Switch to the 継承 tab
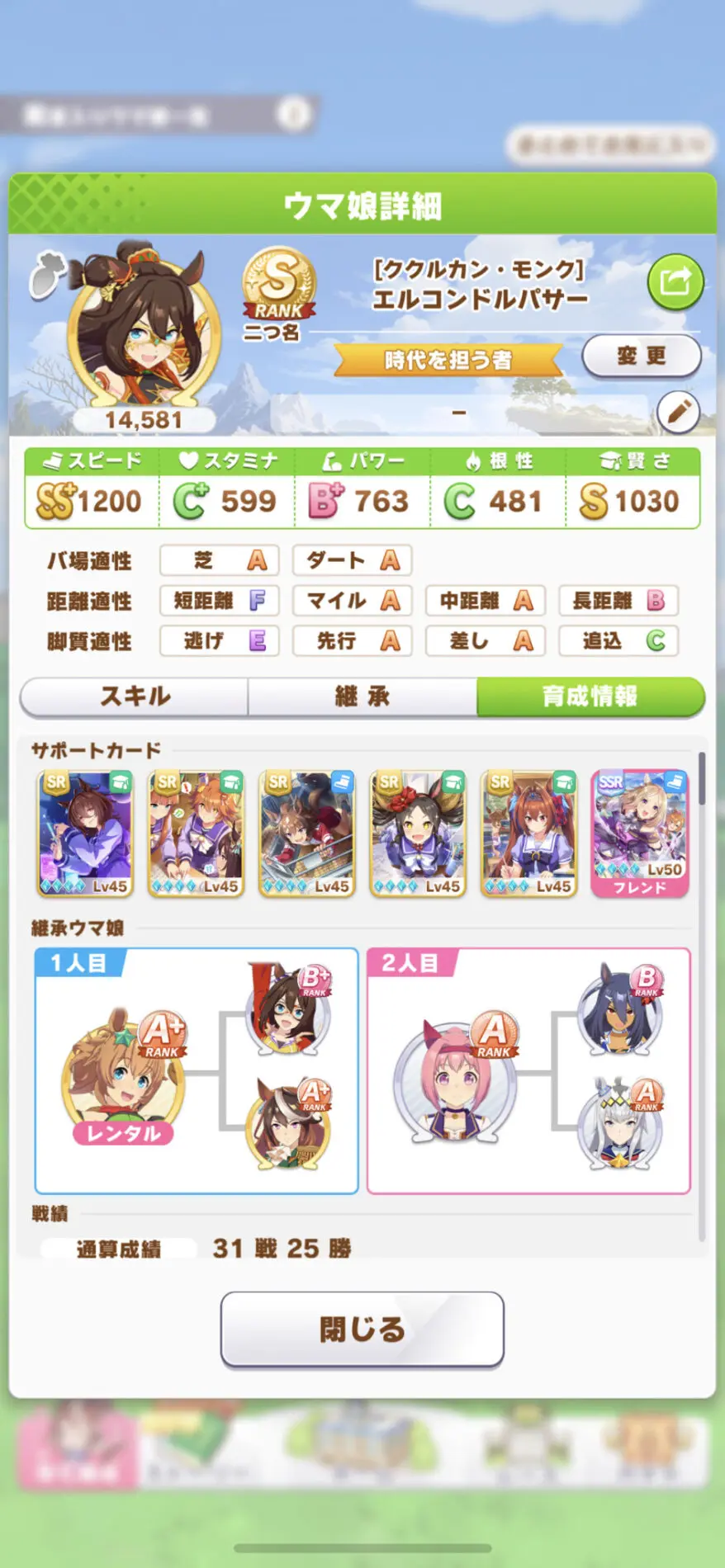The width and height of the screenshot is (725, 1568). tap(362, 697)
